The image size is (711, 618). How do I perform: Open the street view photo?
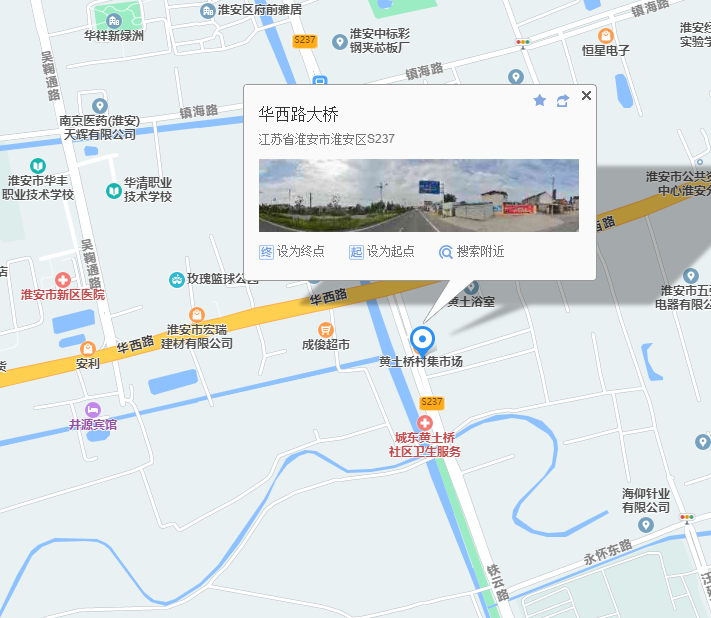(418, 195)
